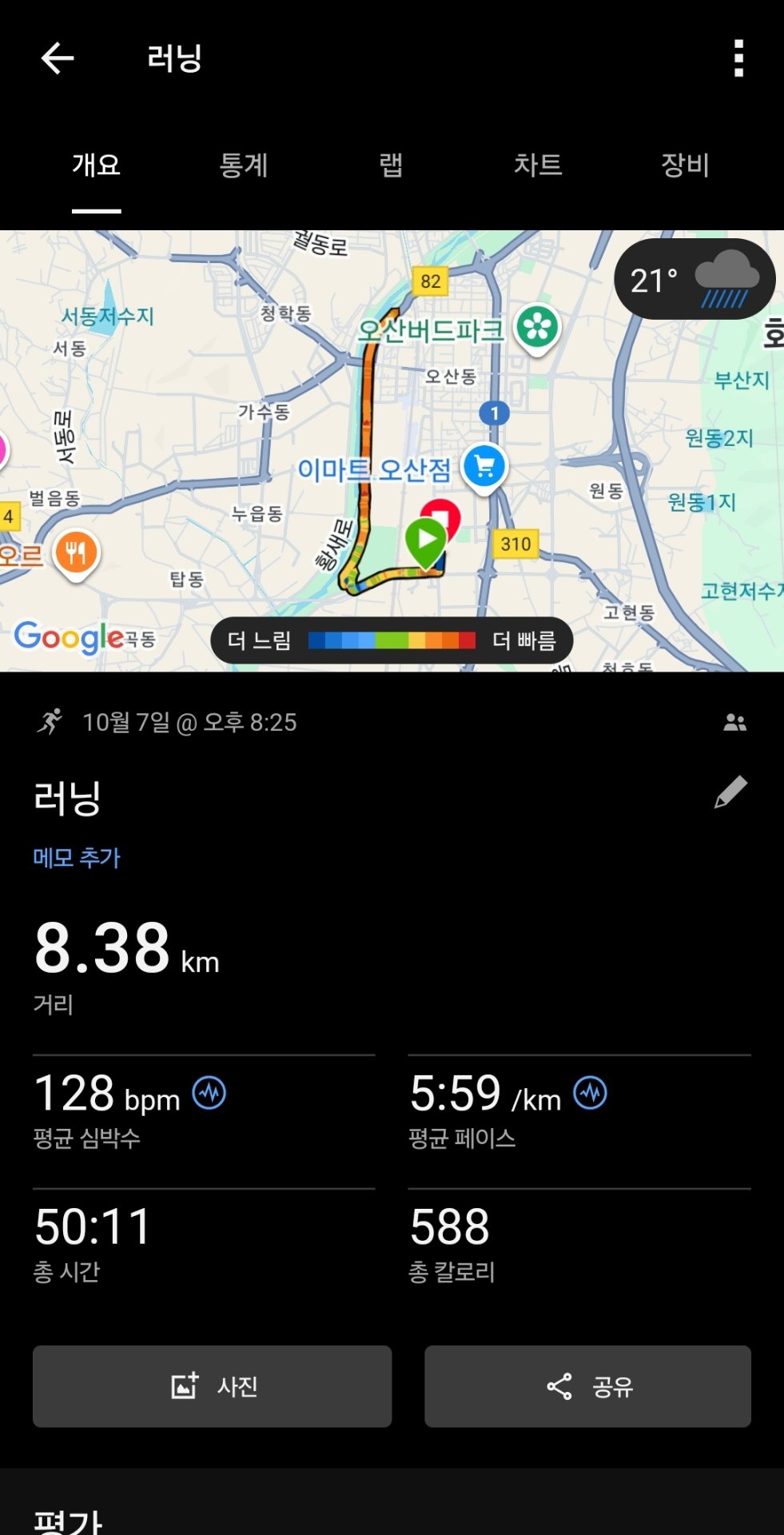The height and width of the screenshot is (1535, 784).
Task: Tap the weather widget showing 21 degrees
Action: tap(694, 278)
